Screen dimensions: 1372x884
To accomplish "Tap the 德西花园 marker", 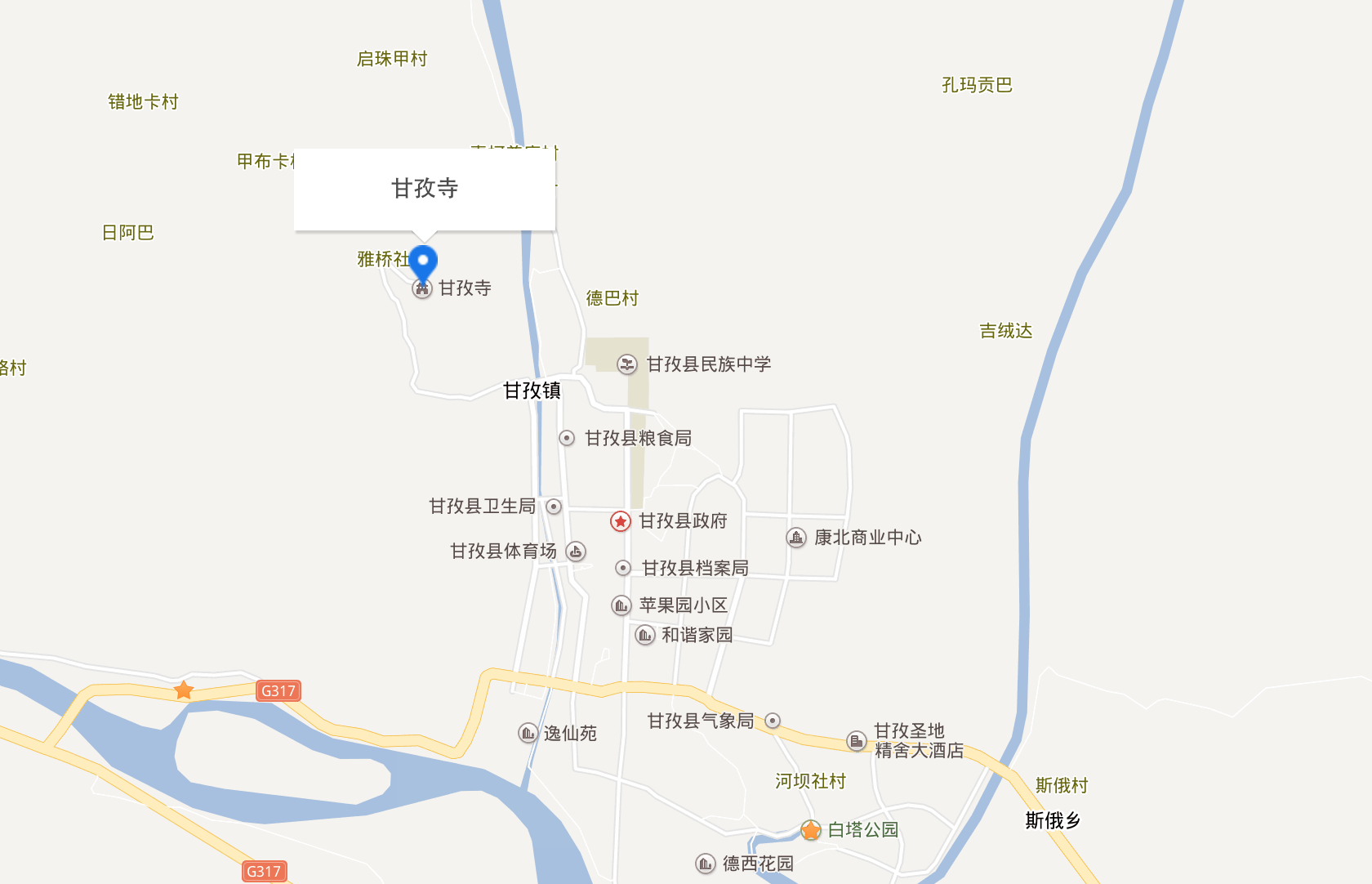I will pyautogui.click(x=706, y=864).
